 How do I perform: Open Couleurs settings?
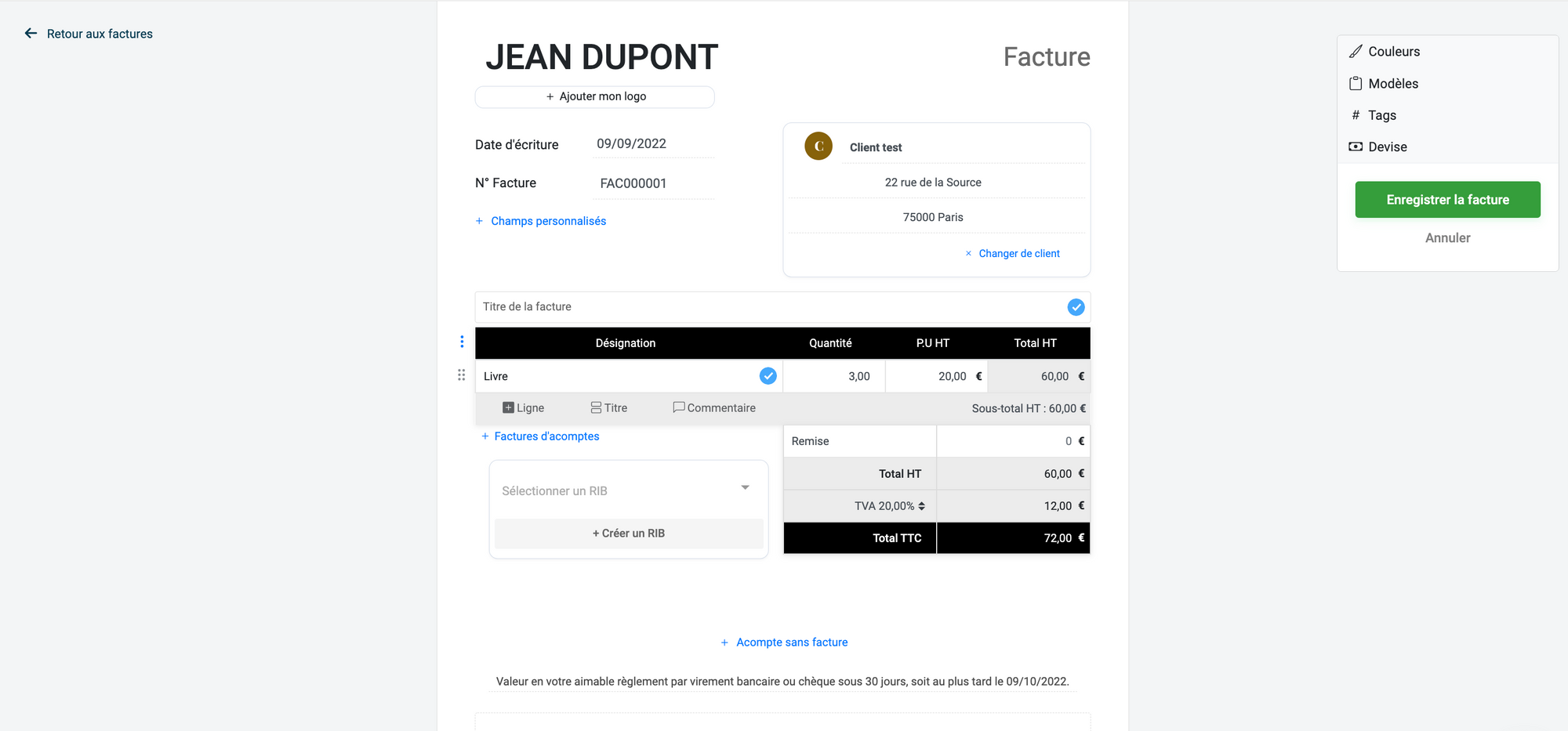1393,52
